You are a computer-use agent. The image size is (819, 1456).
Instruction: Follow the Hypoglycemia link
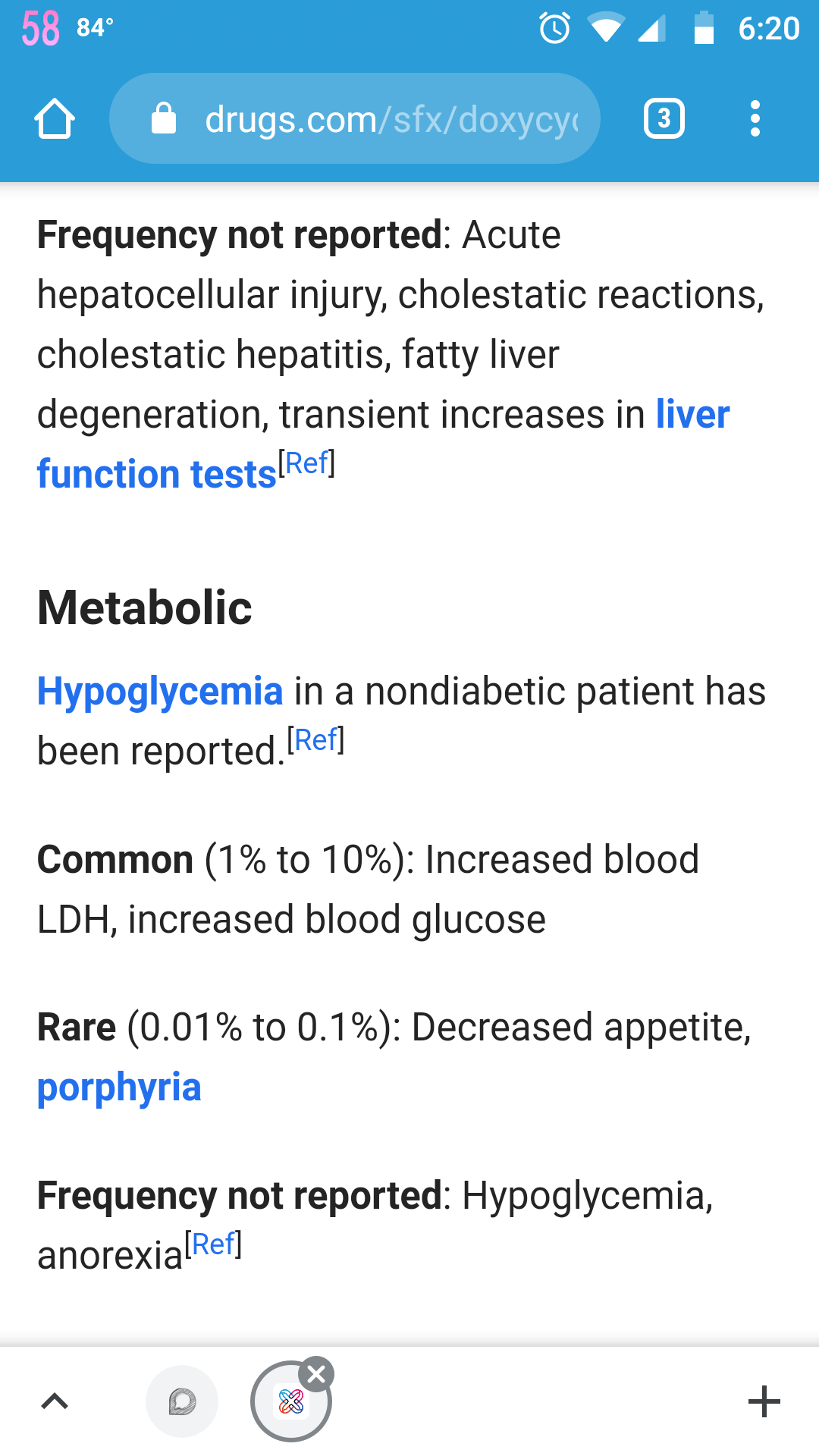pyautogui.click(x=160, y=692)
